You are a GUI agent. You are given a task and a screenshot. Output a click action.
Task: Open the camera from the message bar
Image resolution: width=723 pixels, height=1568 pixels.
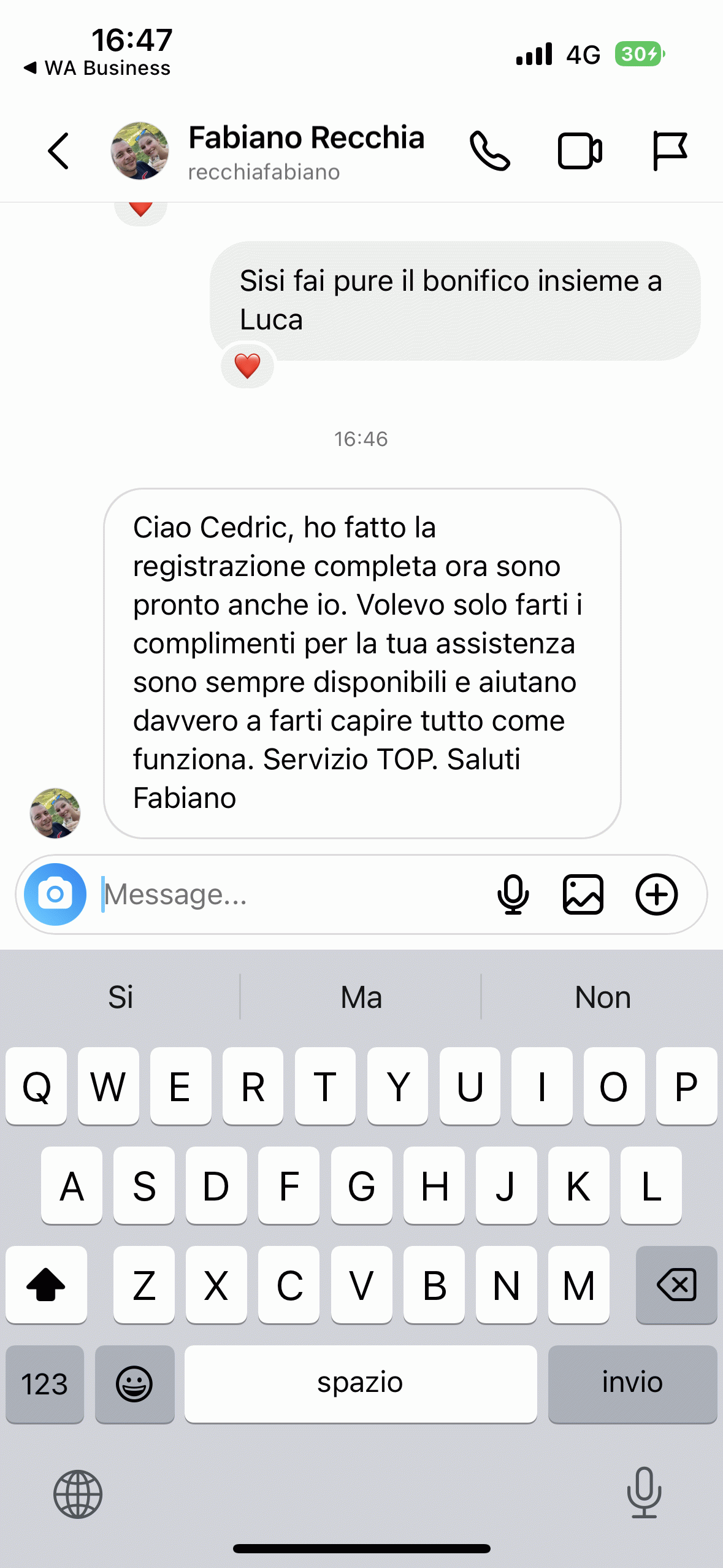pos(55,894)
